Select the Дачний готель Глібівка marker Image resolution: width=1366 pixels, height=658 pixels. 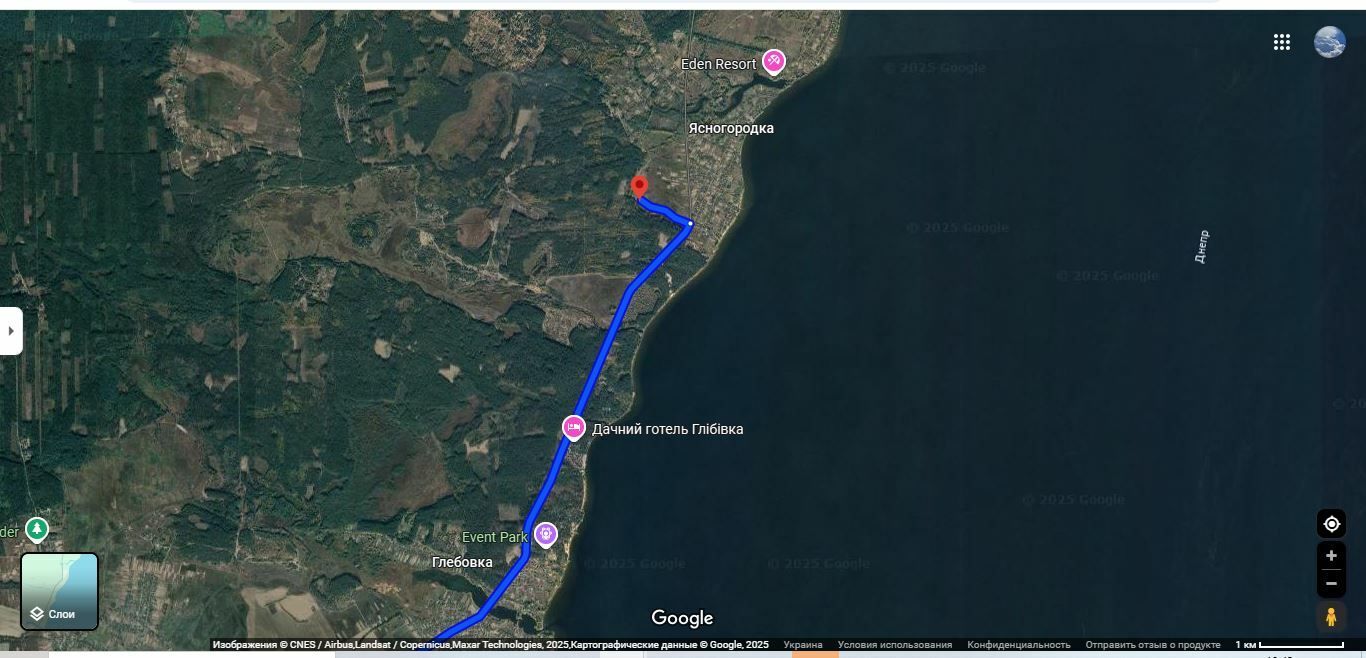pyautogui.click(x=573, y=428)
